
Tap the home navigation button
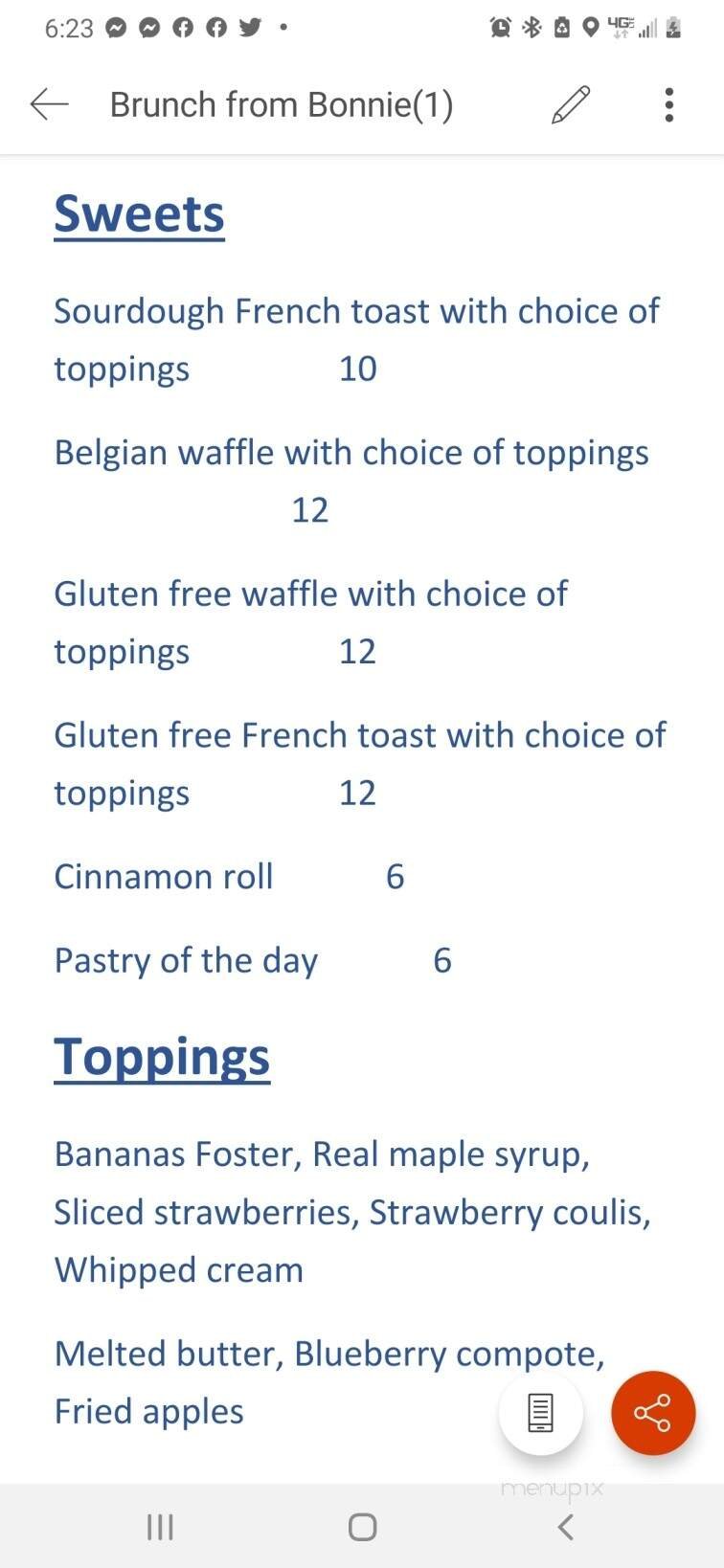(362, 1528)
